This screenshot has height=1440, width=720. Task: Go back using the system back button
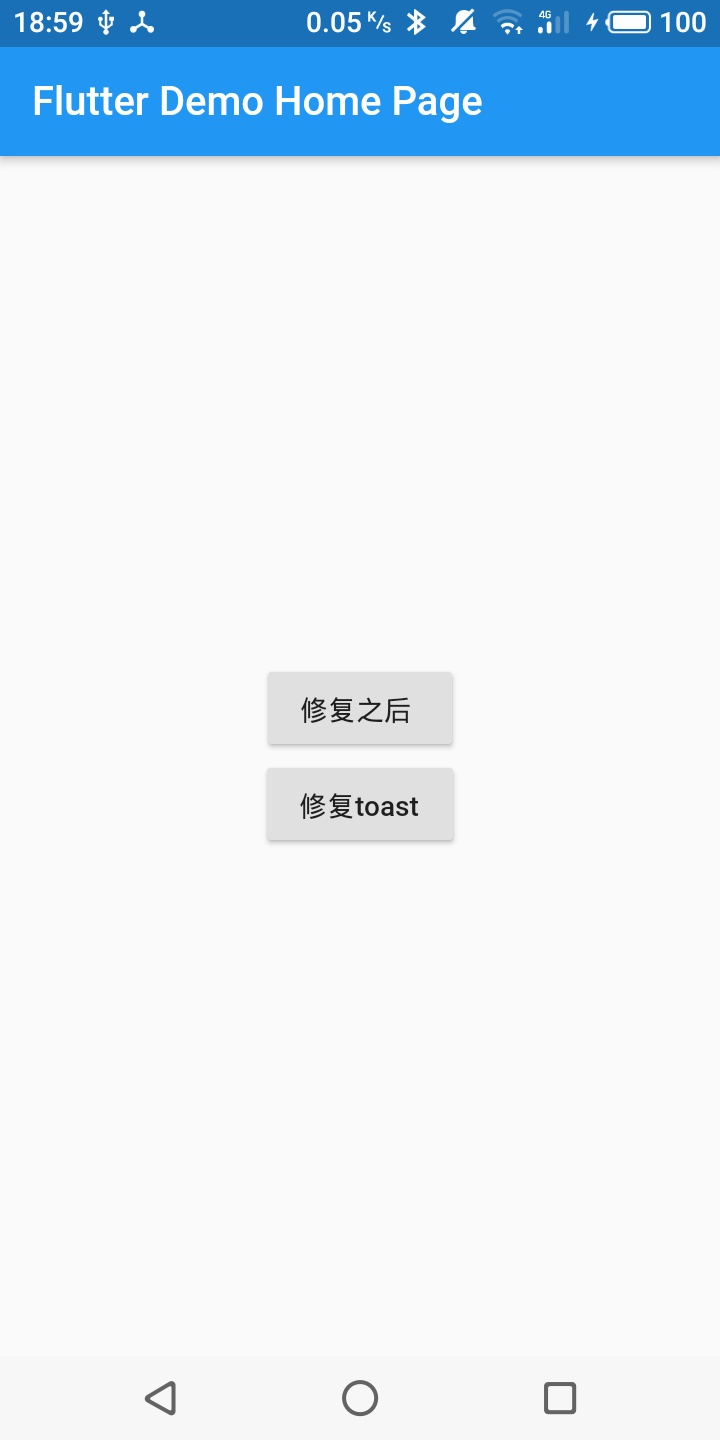pos(160,1397)
